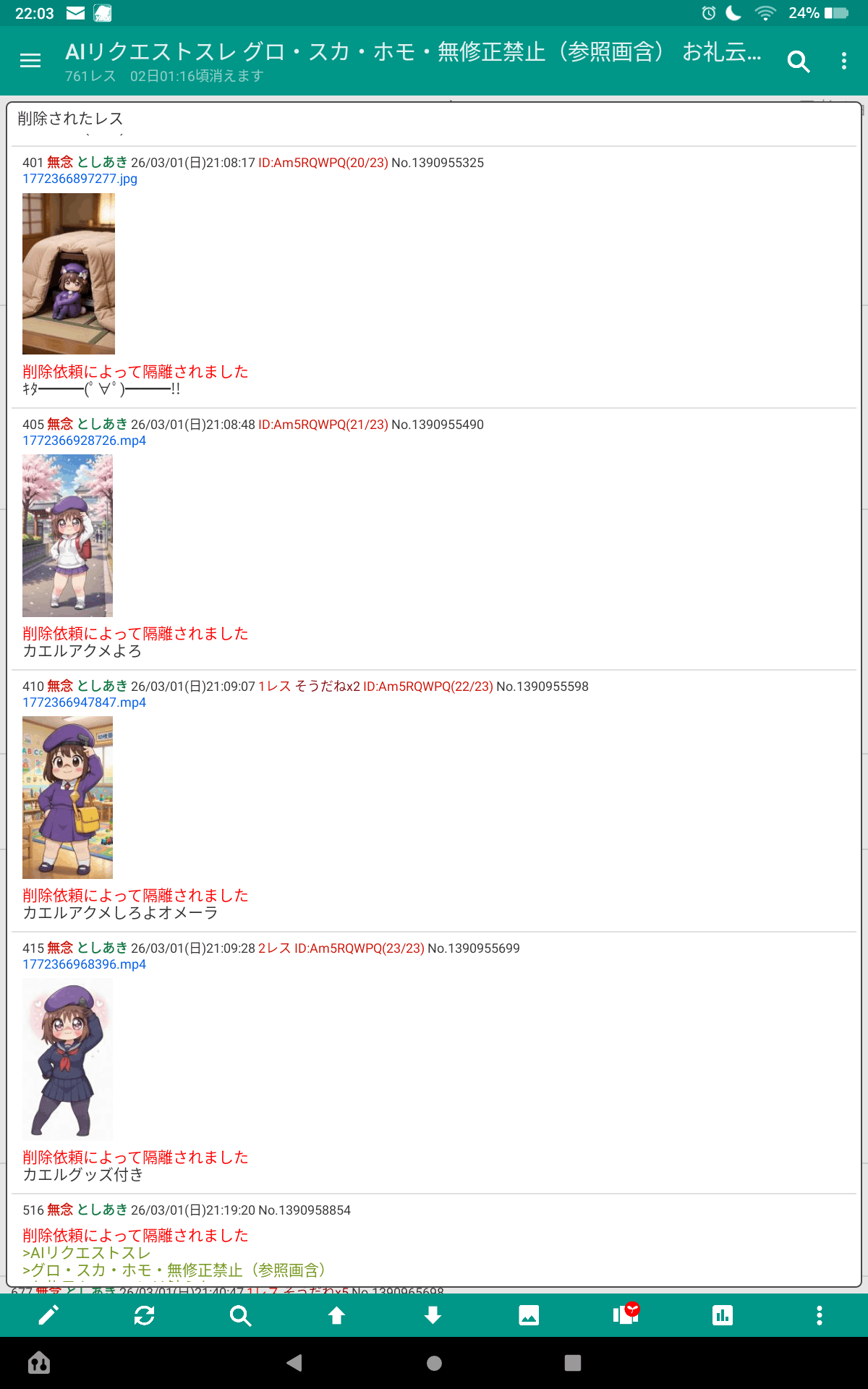Search within the thread from the bottom toolbar
868x1389 pixels.
tap(240, 1315)
